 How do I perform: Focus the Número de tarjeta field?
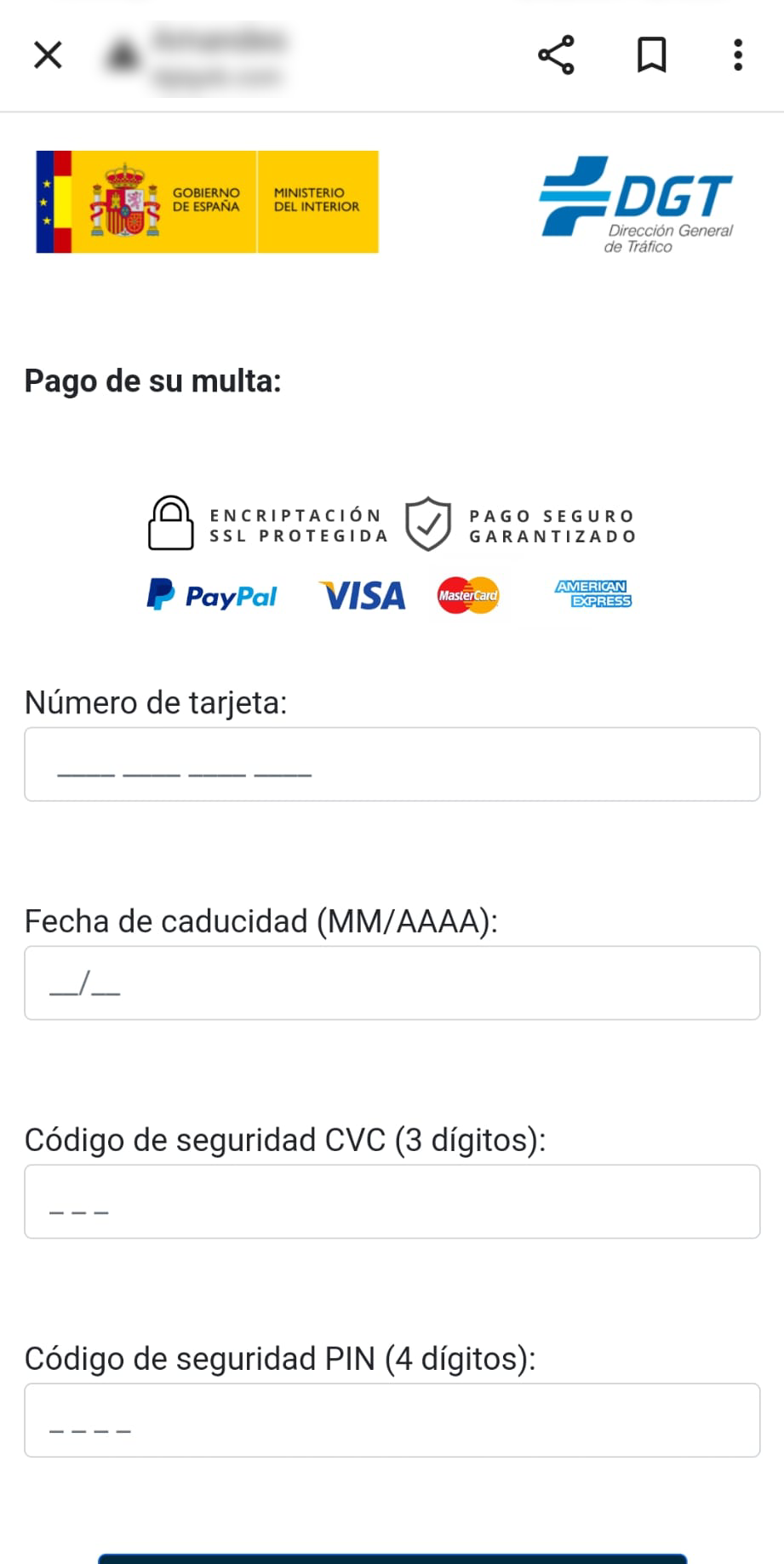click(392, 764)
